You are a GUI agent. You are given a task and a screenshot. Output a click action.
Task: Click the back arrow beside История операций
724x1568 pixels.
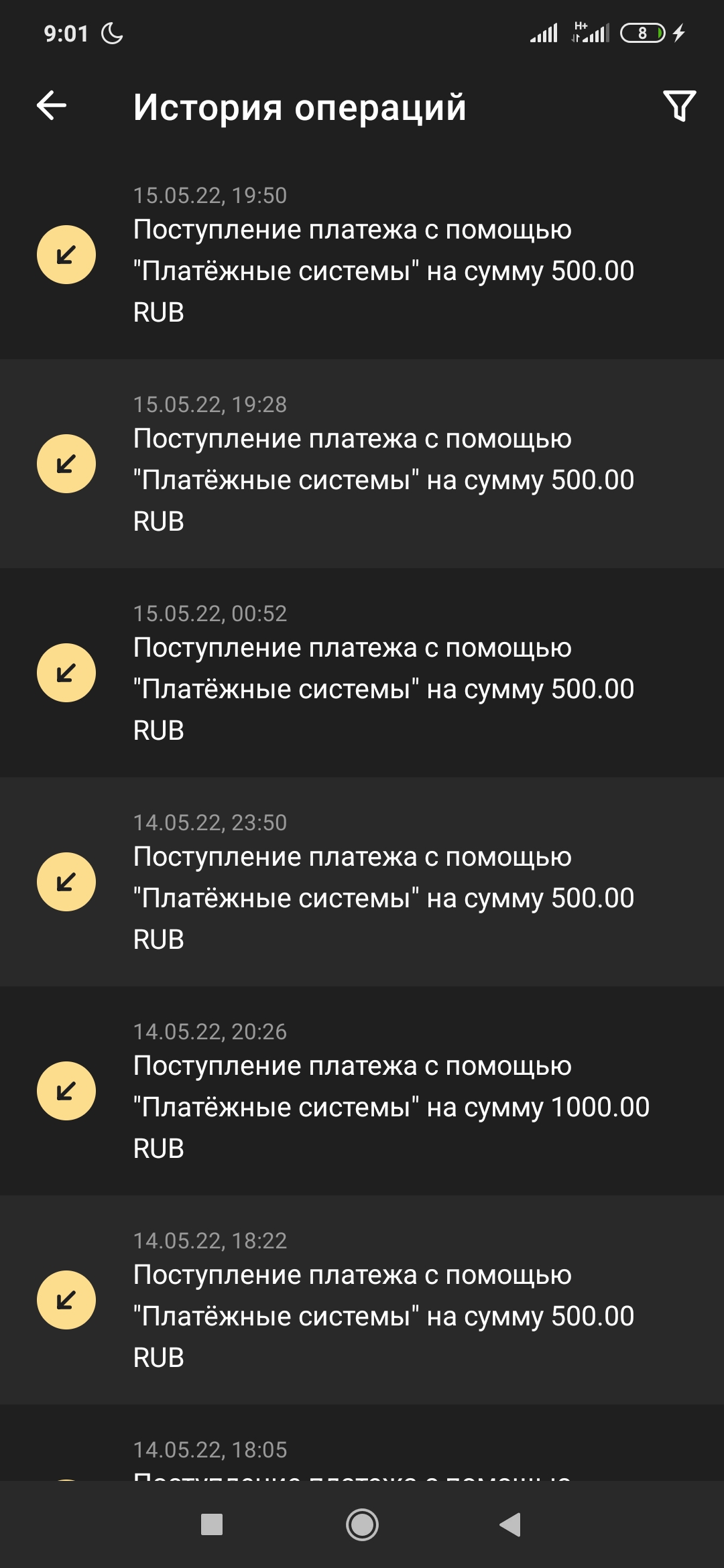(x=51, y=106)
